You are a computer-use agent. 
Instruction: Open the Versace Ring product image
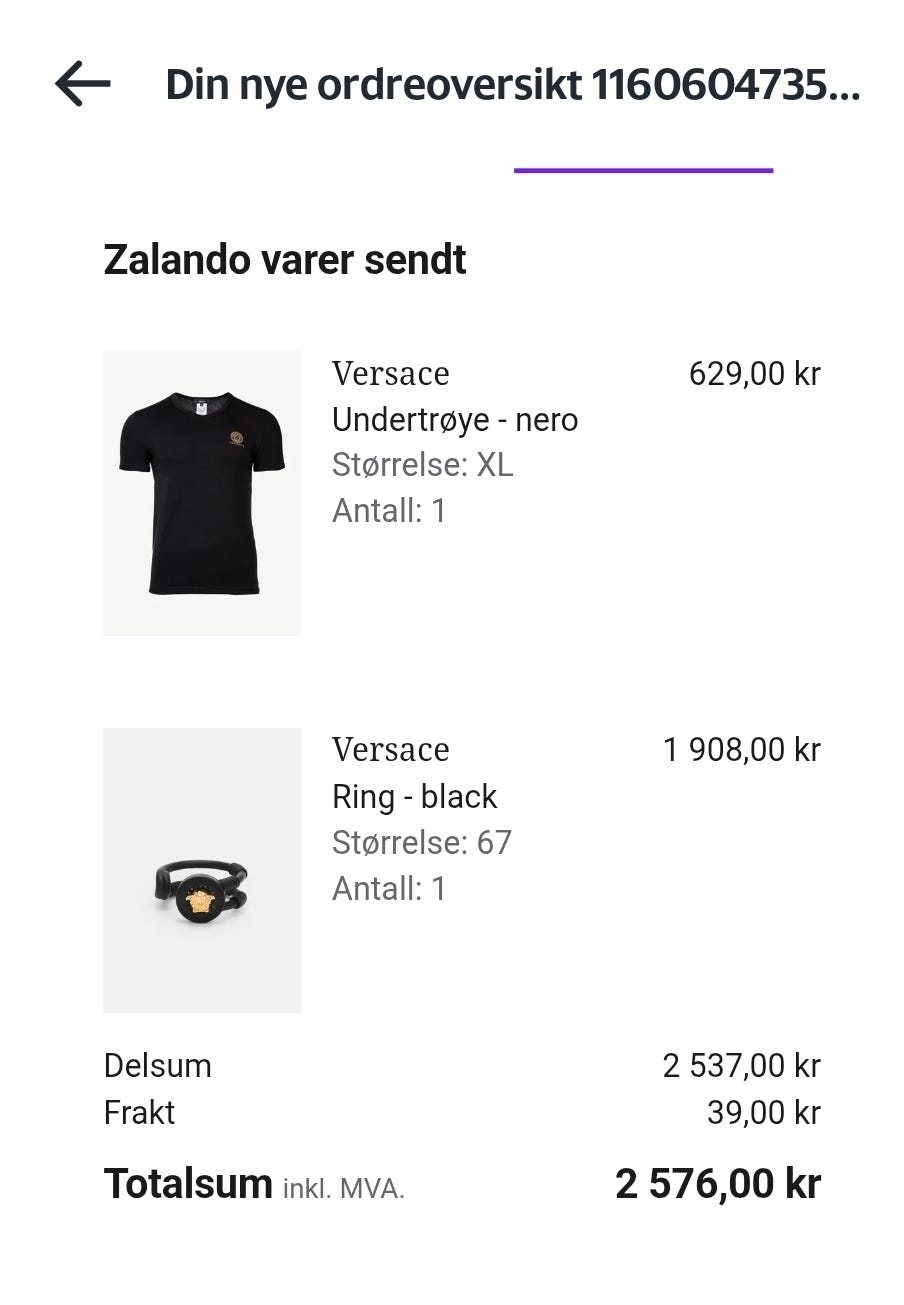(202, 870)
